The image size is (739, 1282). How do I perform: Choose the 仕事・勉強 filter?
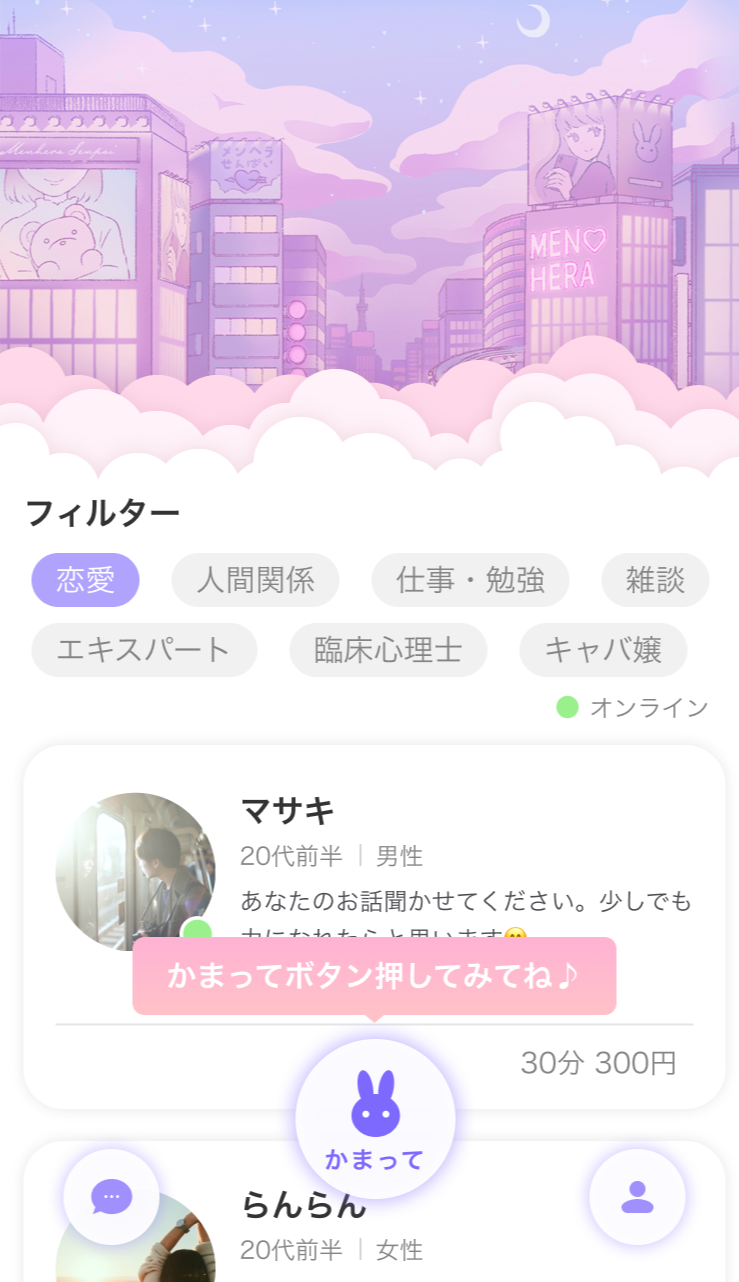[470, 580]
